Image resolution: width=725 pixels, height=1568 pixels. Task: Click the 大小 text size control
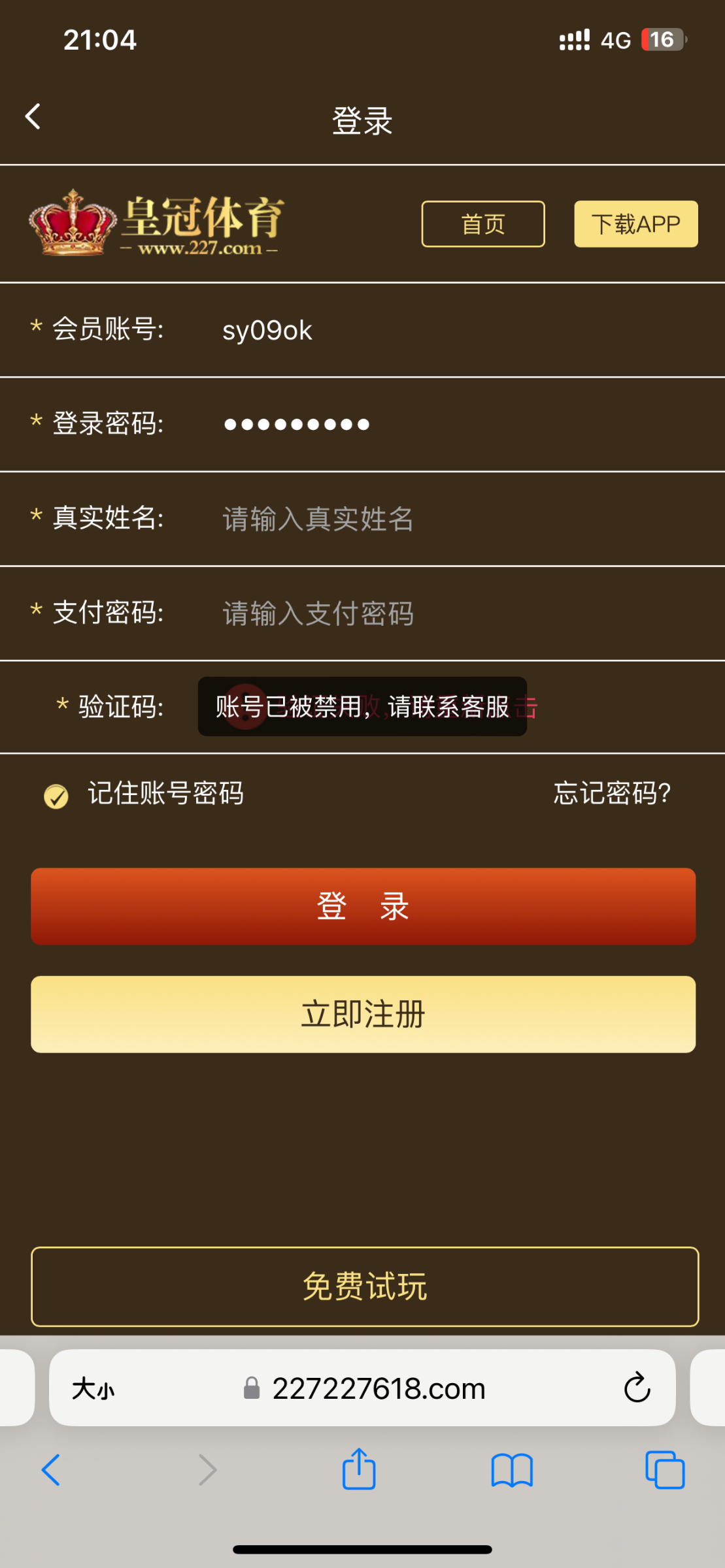coord(93,1388)
